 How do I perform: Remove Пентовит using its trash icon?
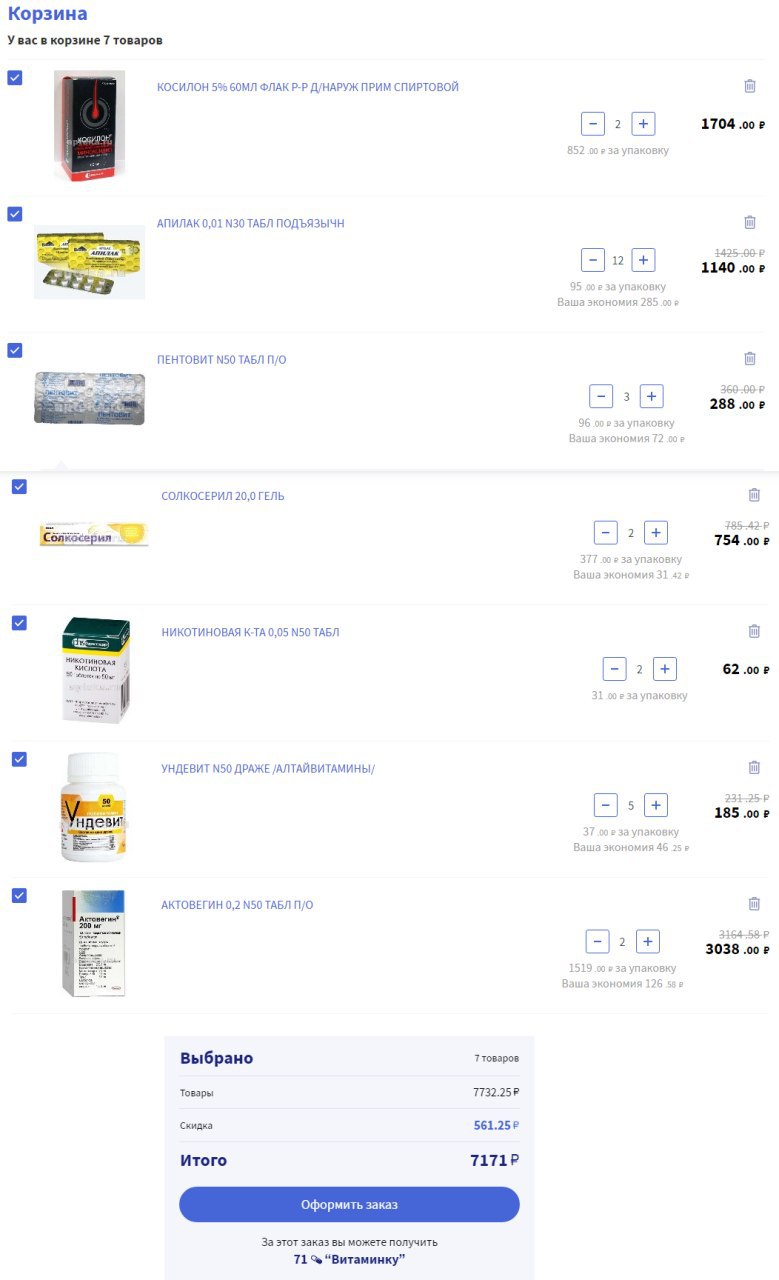click(x=750, y=358)
